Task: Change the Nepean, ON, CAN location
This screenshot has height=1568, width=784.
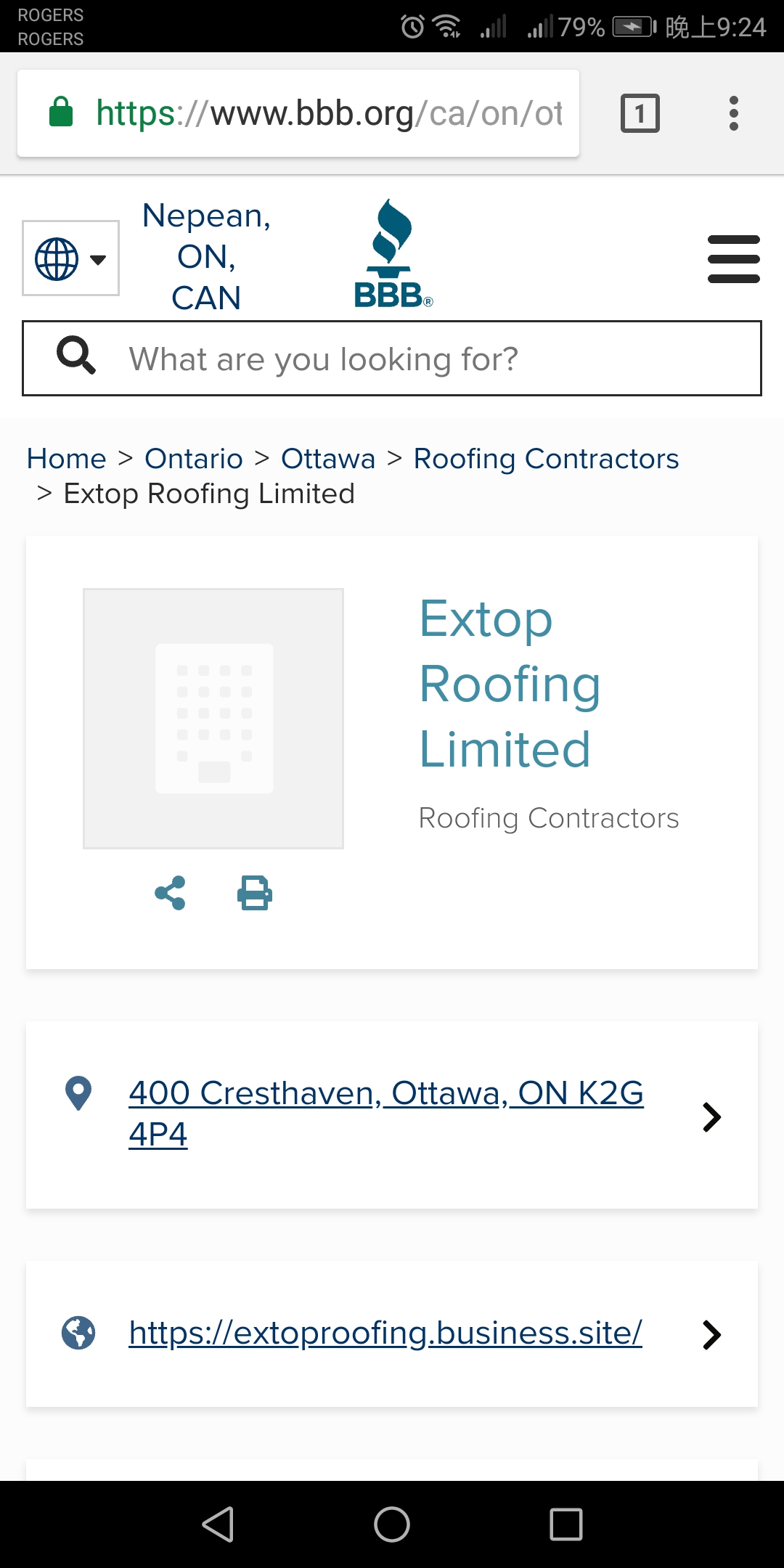Action: (206, 256)
